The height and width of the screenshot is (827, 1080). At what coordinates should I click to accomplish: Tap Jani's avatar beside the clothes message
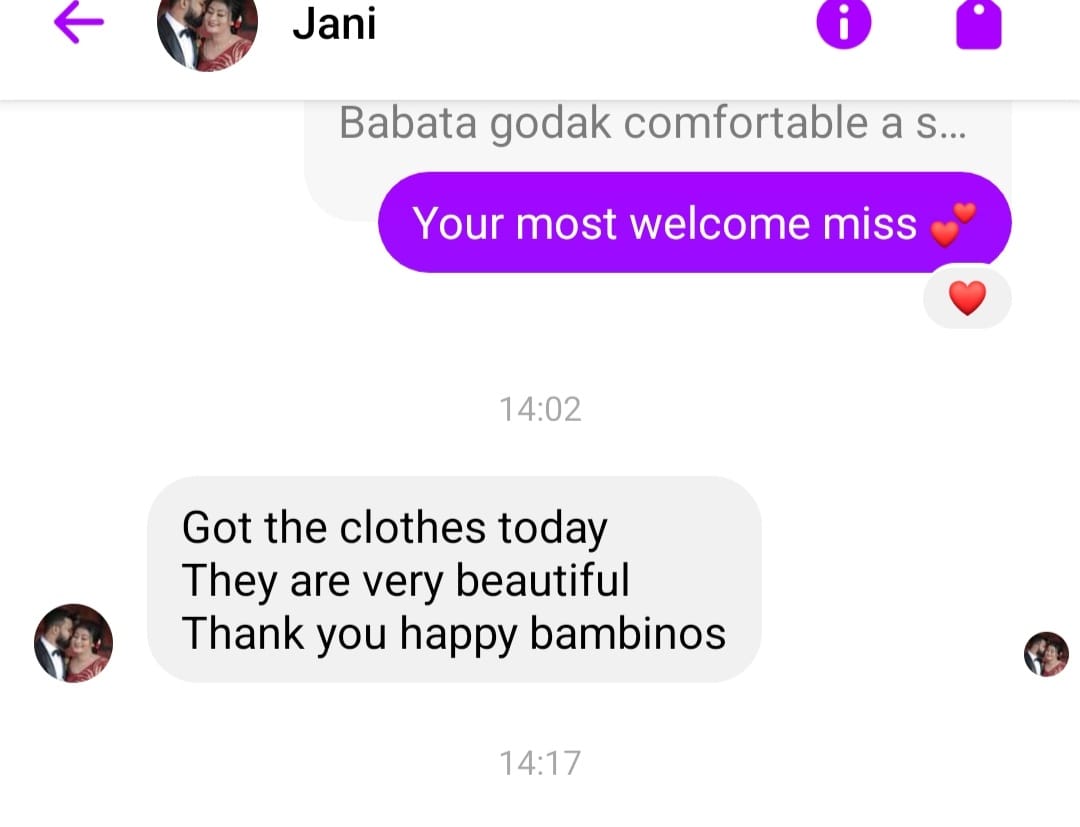[x=73, y=643]
